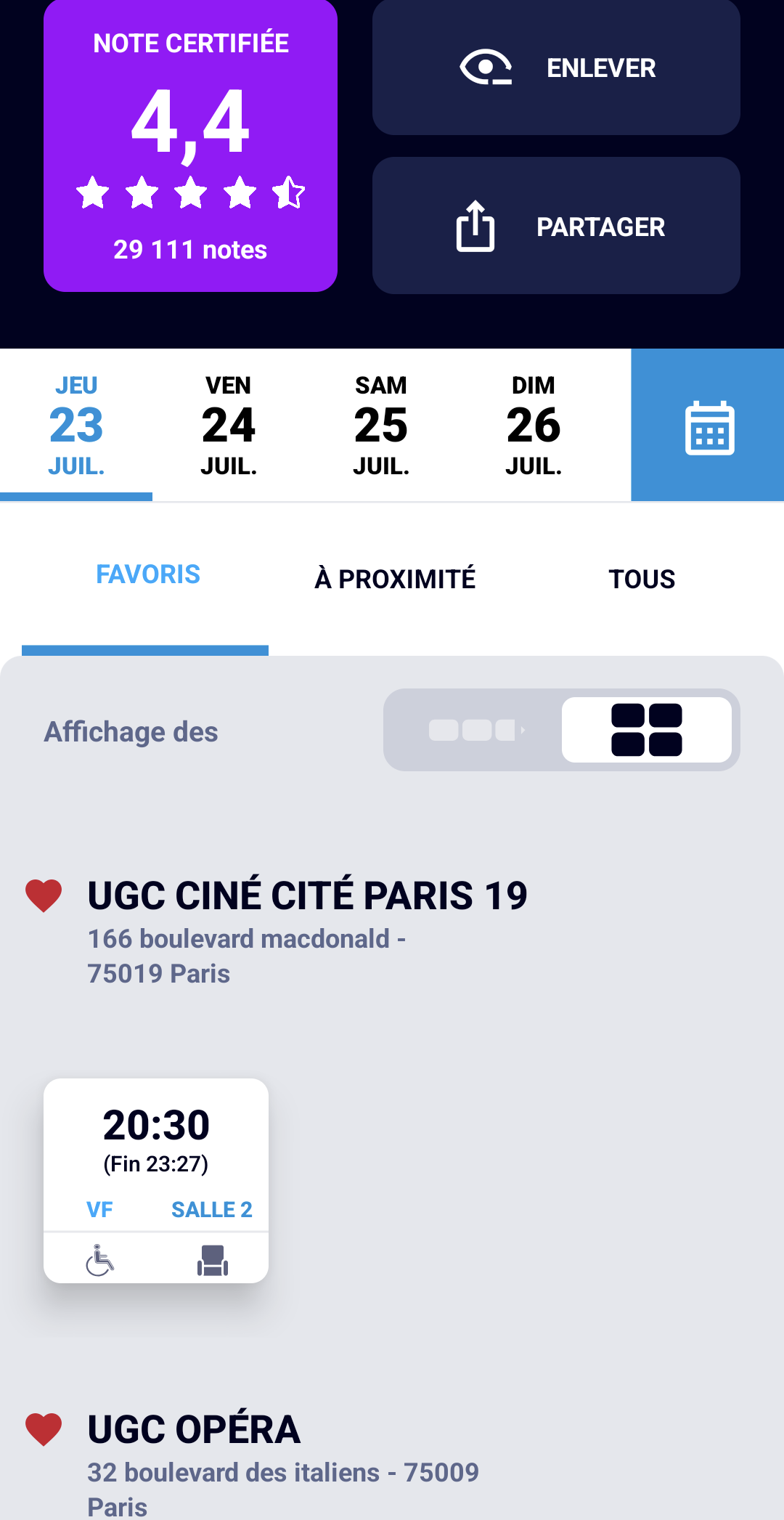The image size is (784, 1520).
Task: Switch to the Favoris tab
Action: pos(148,575)
